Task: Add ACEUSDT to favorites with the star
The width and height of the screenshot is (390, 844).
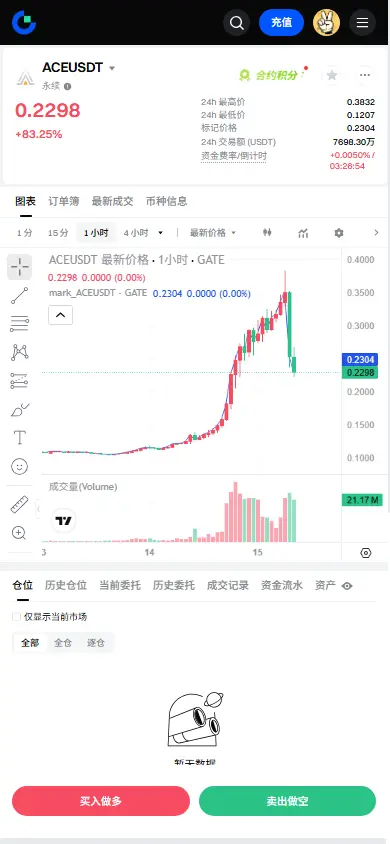Action: (332, 75)
